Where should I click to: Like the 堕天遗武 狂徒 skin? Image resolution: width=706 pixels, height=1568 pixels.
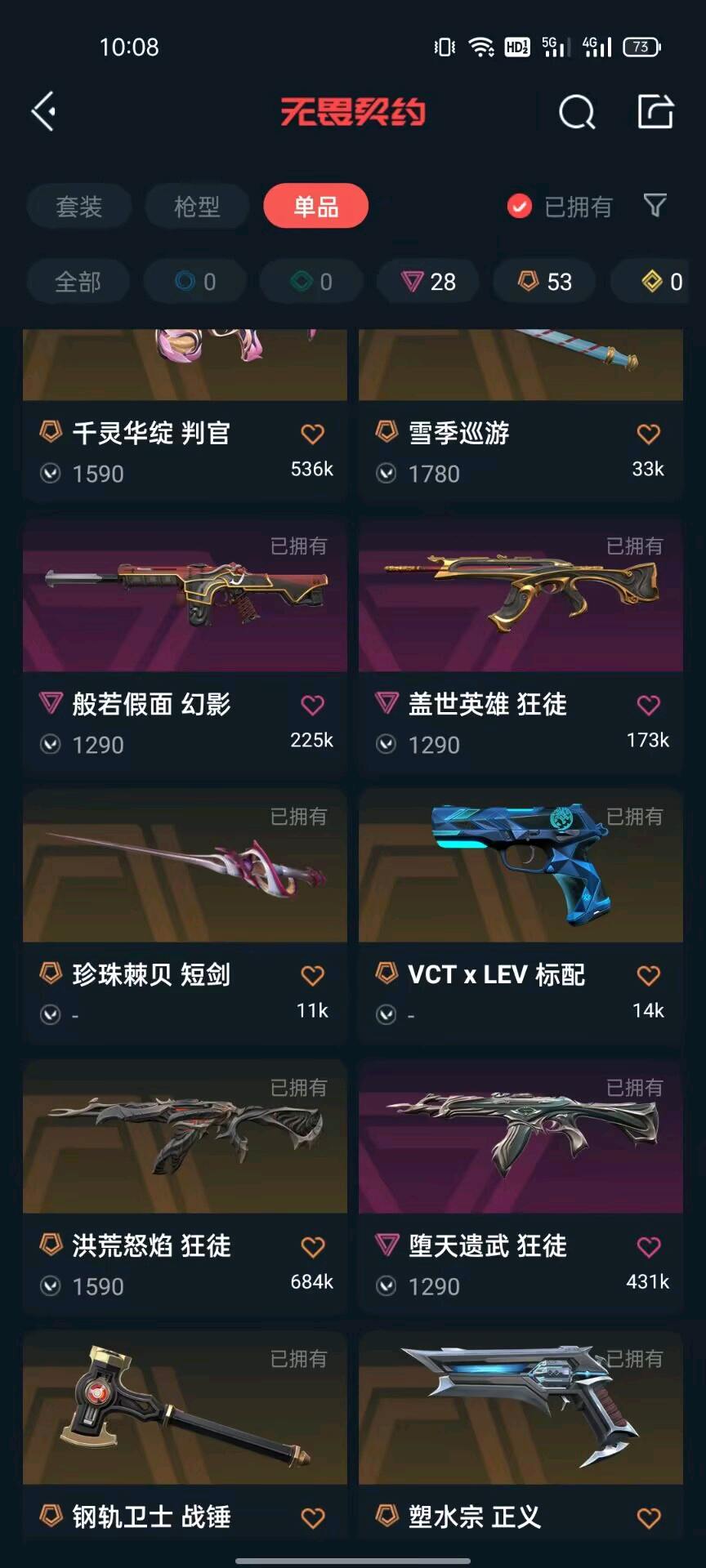pos(649,1247)
